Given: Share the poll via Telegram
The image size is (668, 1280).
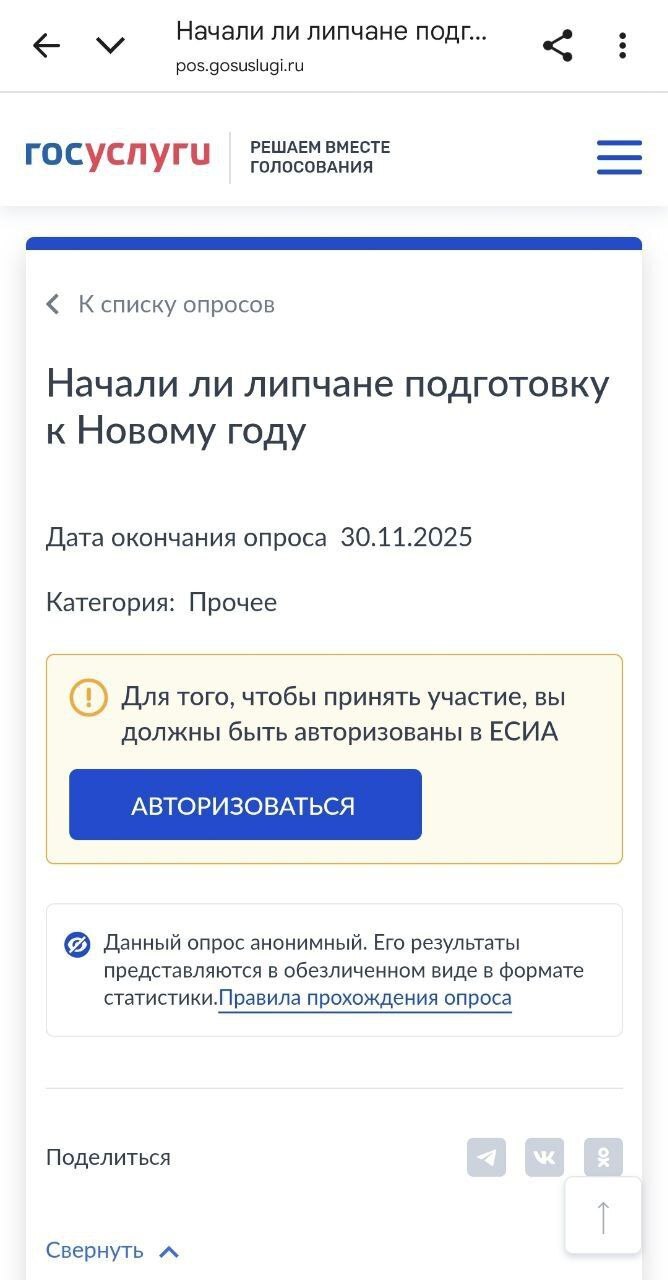Looking at the screenshot, I should pos(486,1157).
